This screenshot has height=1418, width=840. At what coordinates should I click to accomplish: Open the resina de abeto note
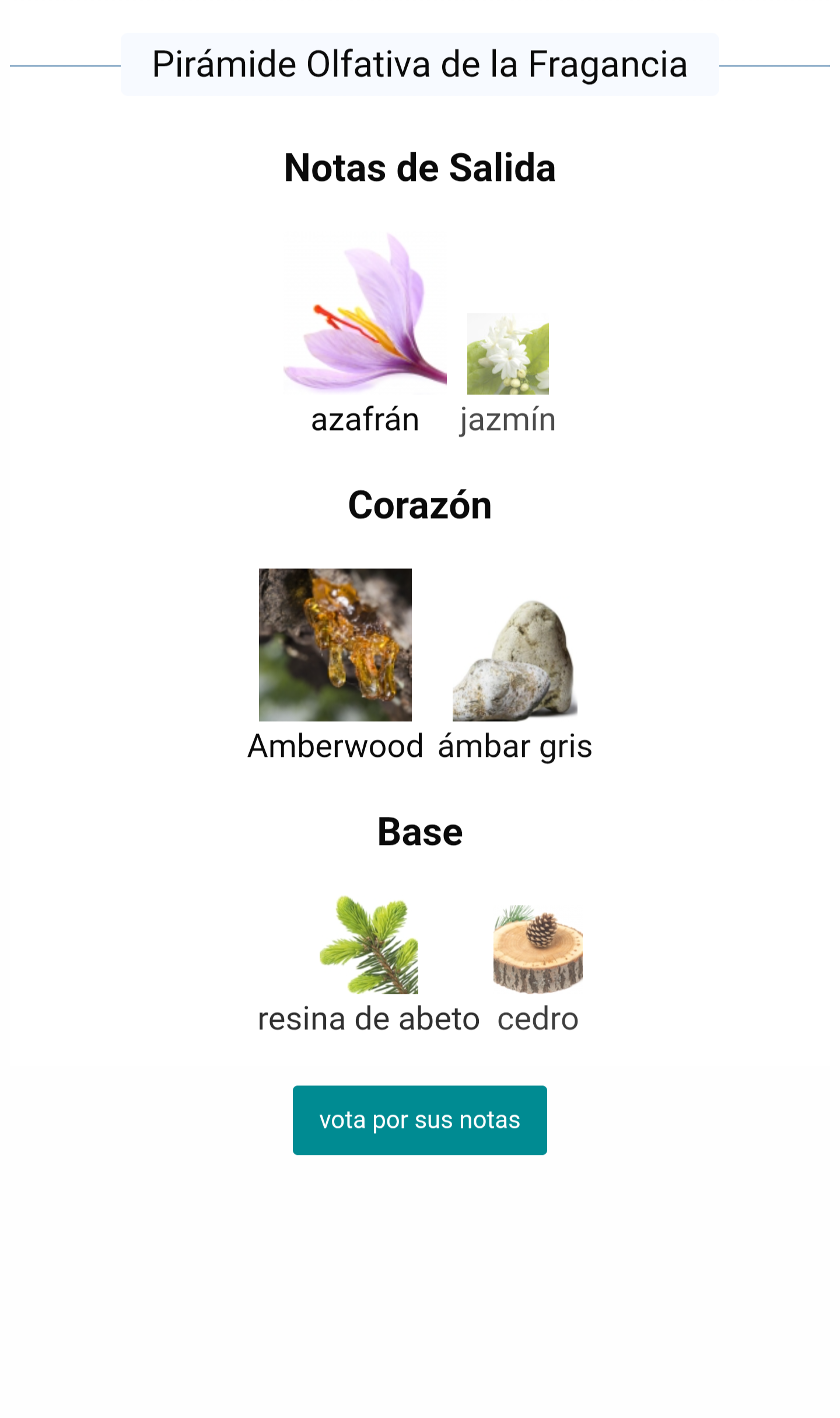(369, 966)
